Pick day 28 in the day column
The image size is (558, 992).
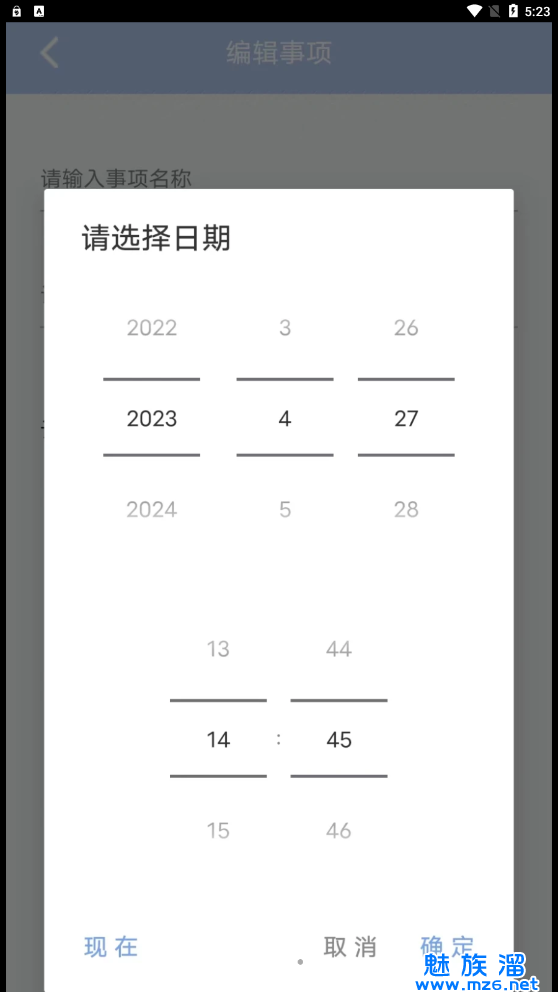(x=406, y=509)
